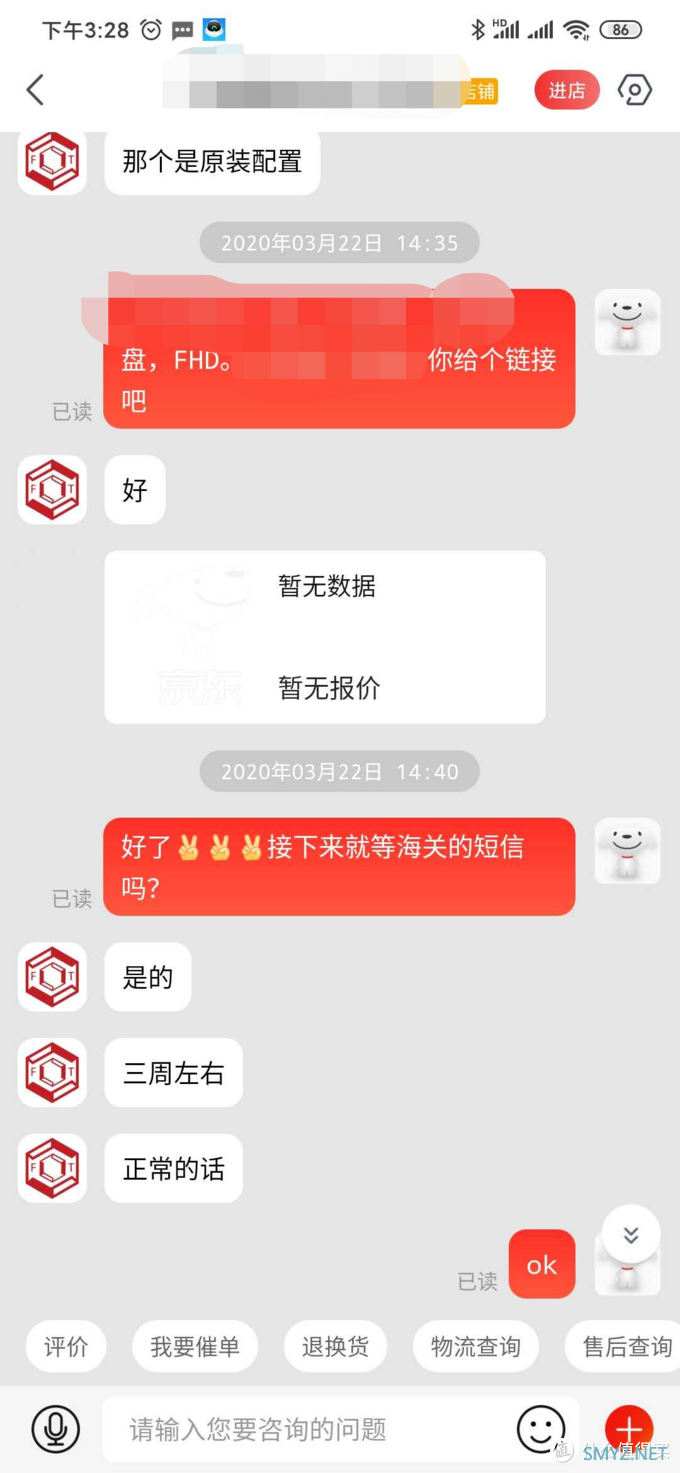This screenshot has width=680, height=1473.
Task: Tap the 我要催单 chip
Action: [195, 1347]
